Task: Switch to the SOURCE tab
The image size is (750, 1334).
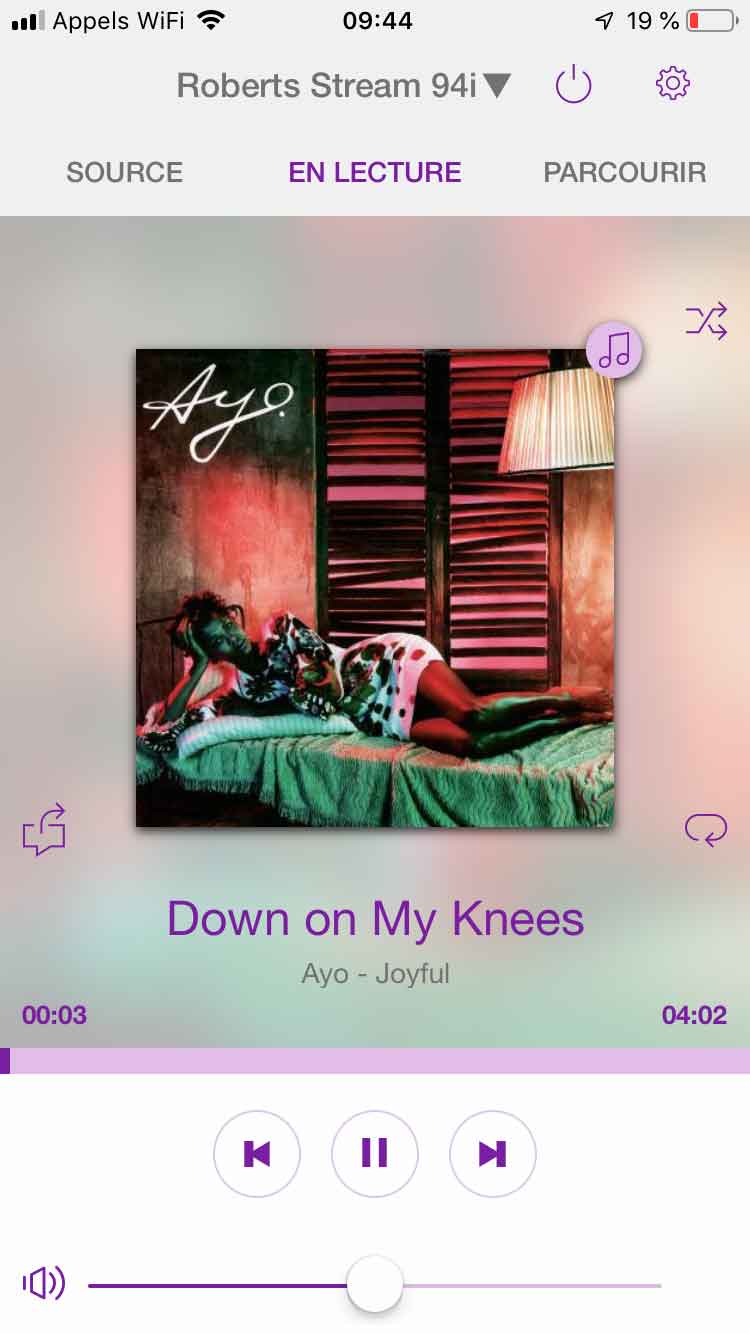Action: click(124, 172)
